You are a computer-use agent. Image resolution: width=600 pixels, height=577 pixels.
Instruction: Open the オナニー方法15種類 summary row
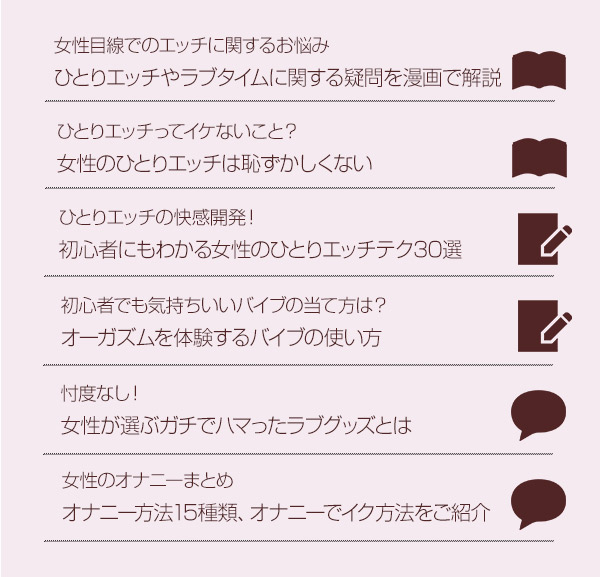click(x=275, y=513)
